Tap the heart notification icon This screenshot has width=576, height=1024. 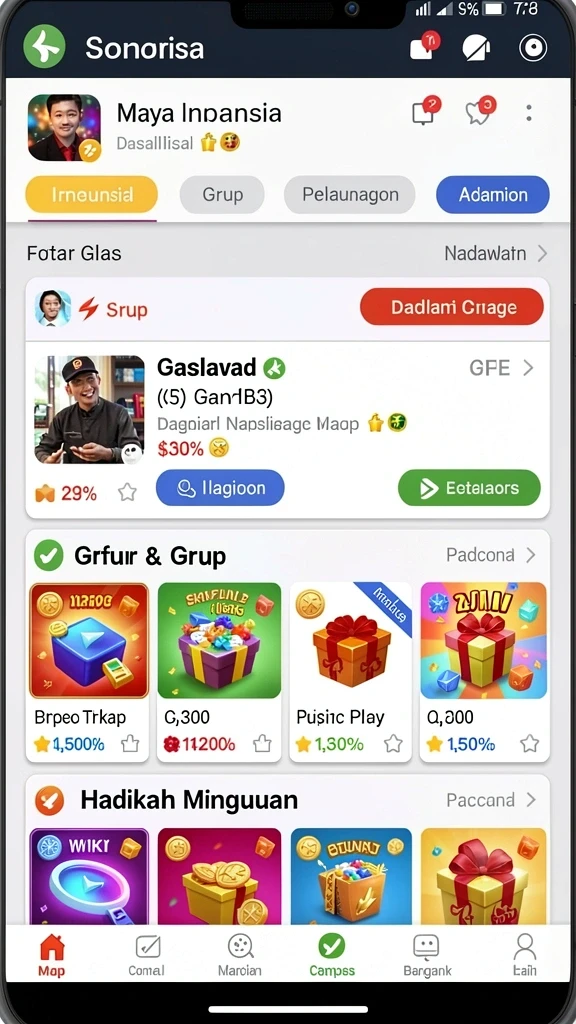point(479,111)
